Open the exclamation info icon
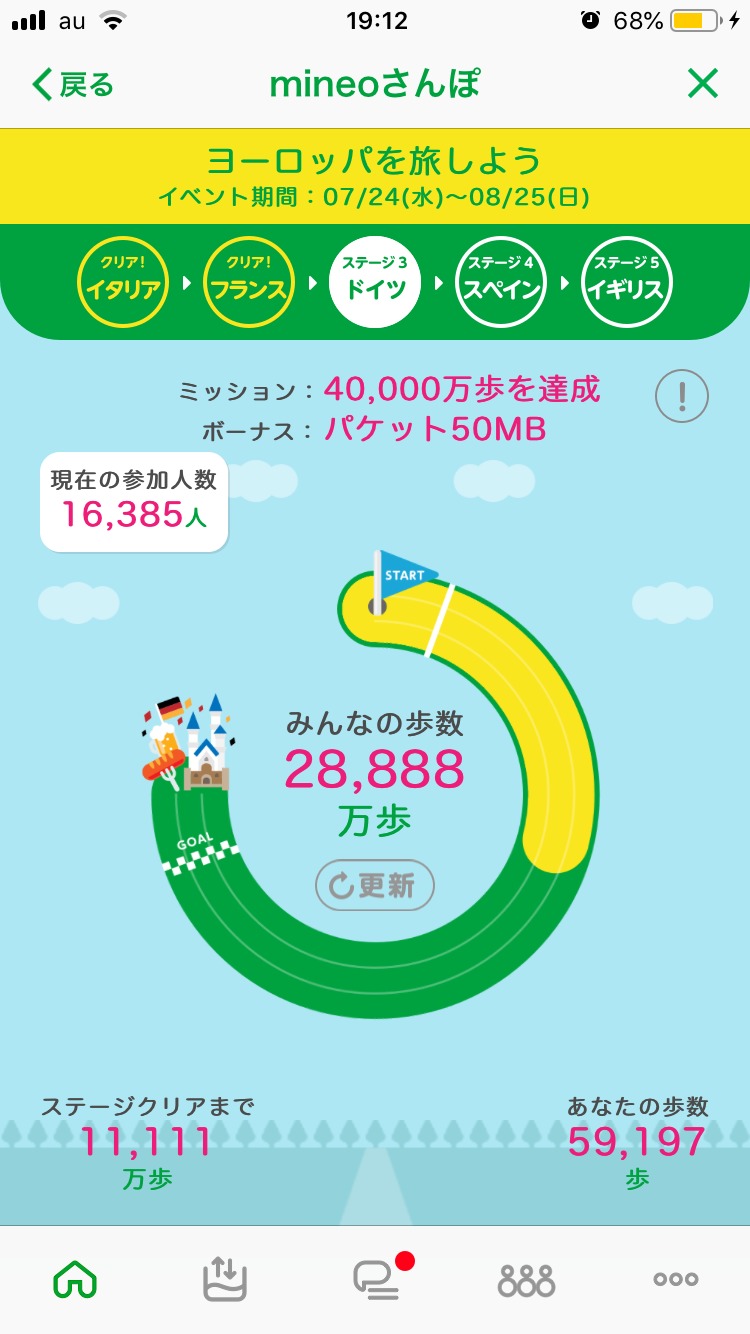750x1334 pixels. click(682, 397)
